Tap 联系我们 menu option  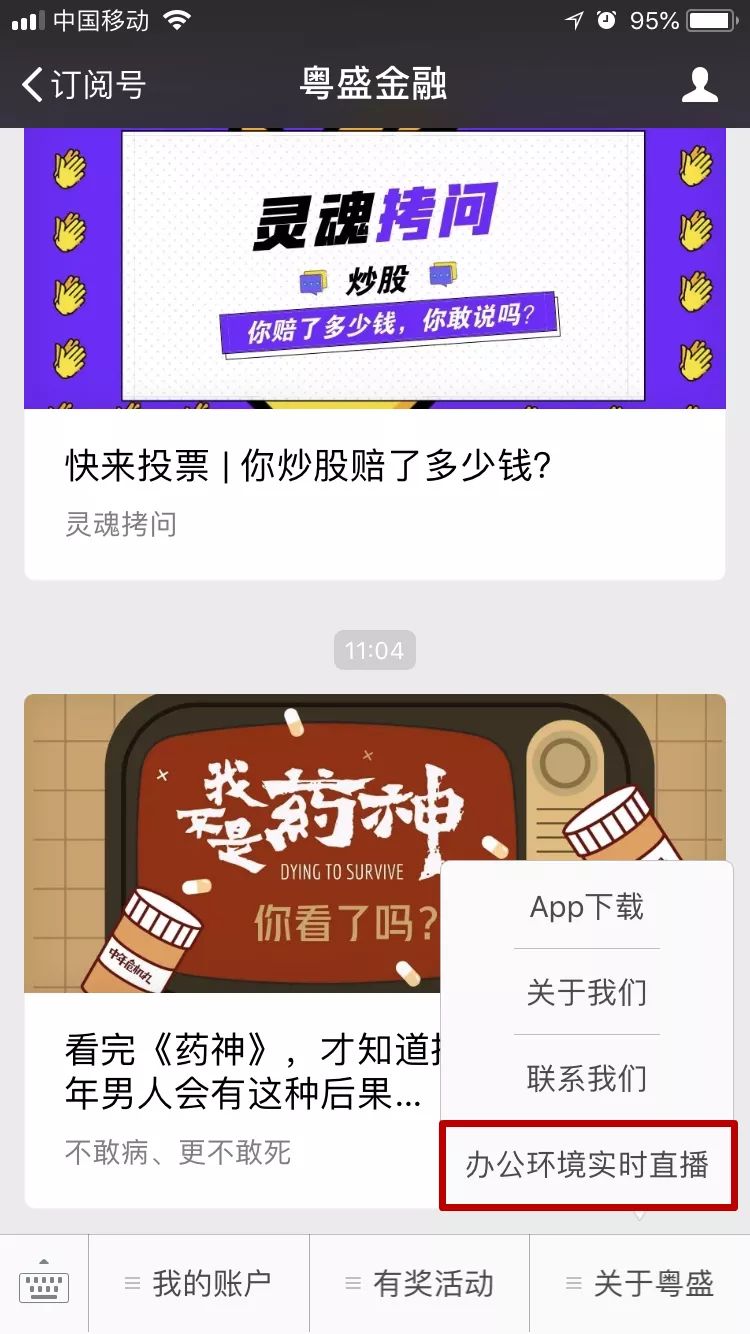587,1078
